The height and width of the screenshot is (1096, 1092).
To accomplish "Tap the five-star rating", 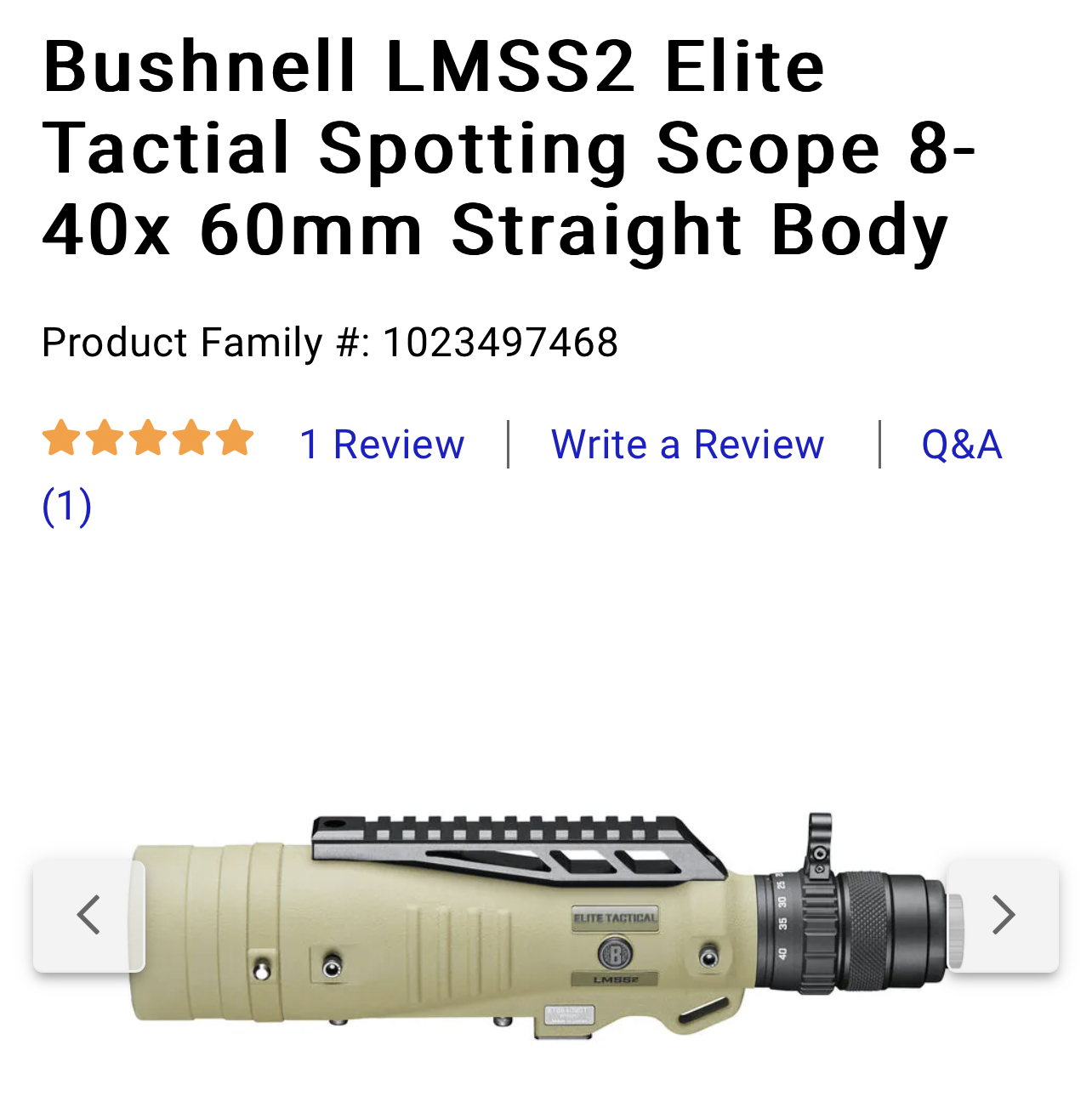I will click(x=148, y=440).
